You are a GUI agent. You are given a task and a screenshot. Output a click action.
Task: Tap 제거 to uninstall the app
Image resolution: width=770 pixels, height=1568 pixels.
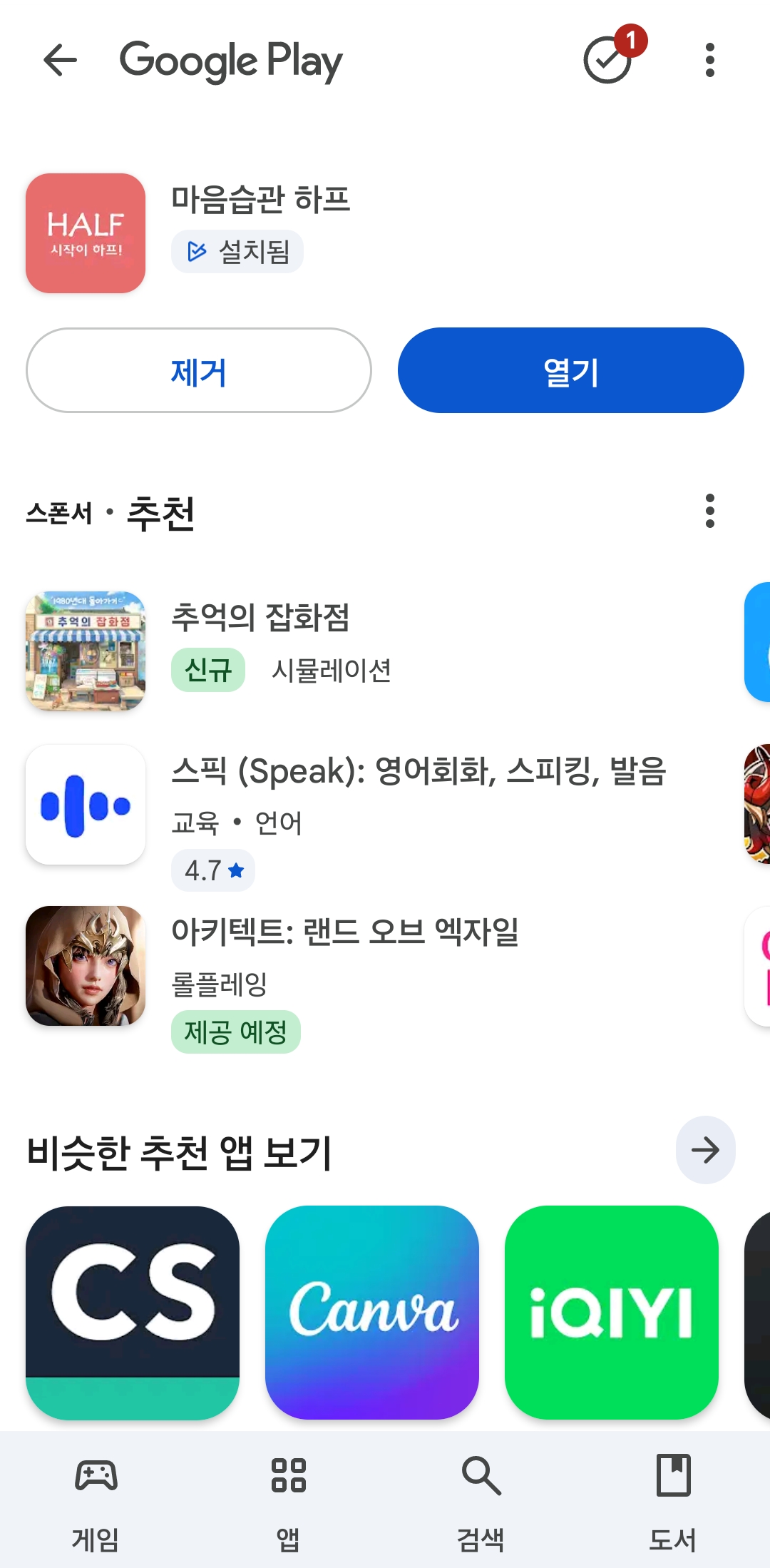pyautogui.click(x=199, y=371)
